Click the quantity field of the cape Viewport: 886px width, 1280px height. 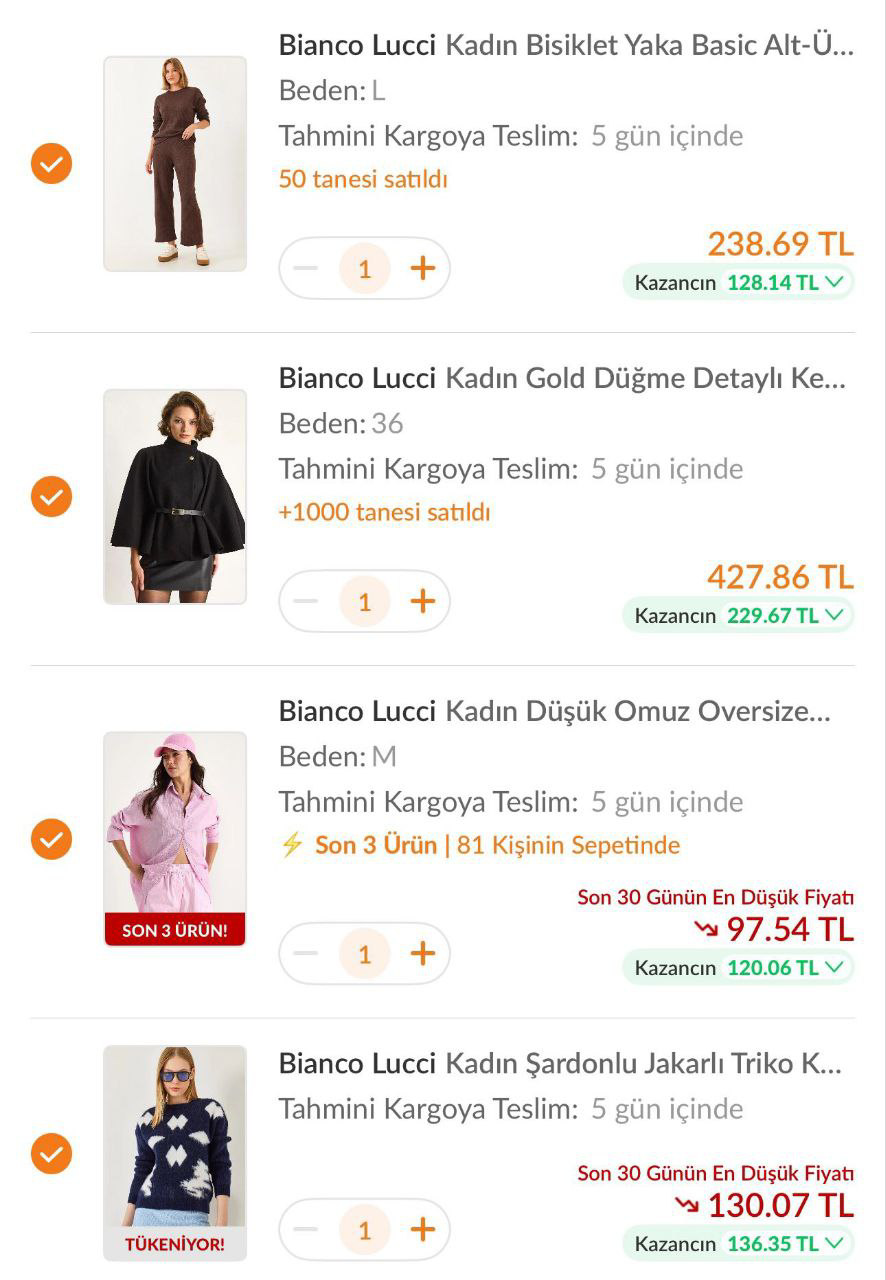[x=364, y=600]
